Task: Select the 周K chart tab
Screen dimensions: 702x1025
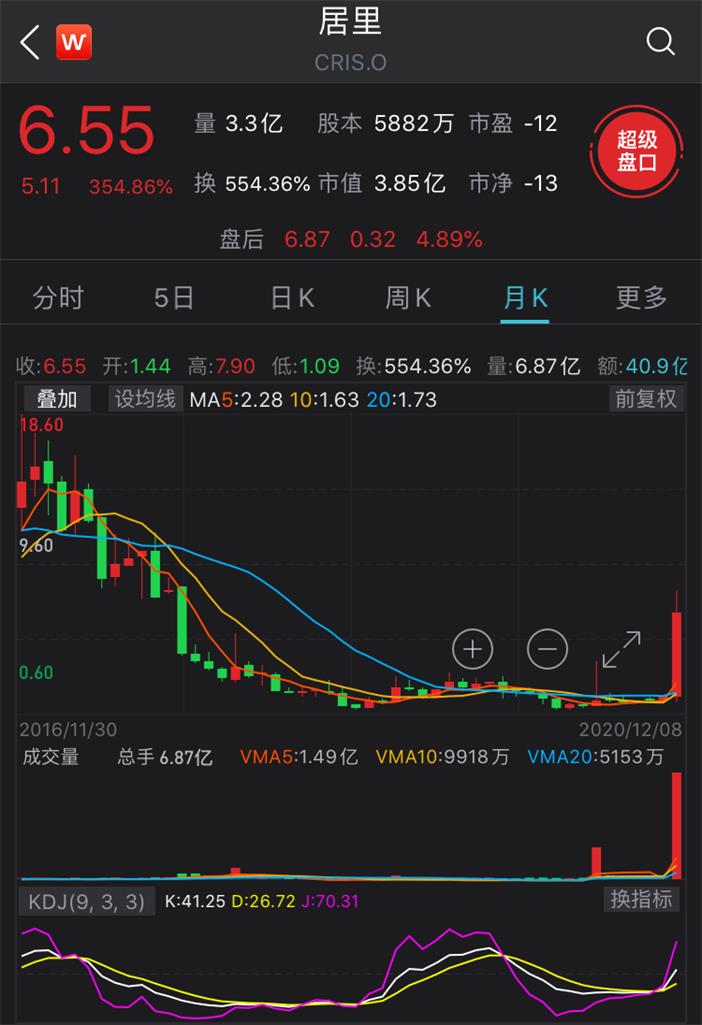Action: click(409, 298)
